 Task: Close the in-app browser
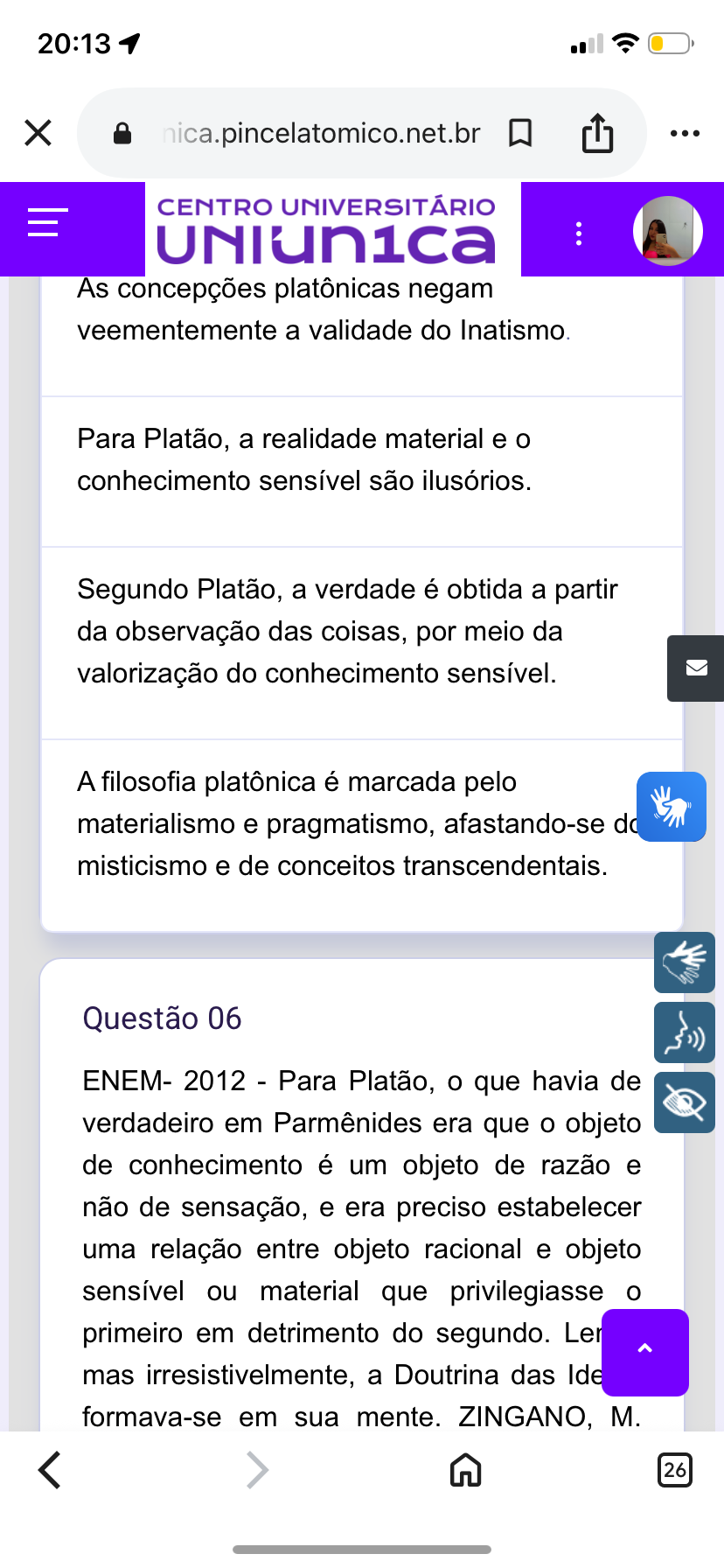38,133
